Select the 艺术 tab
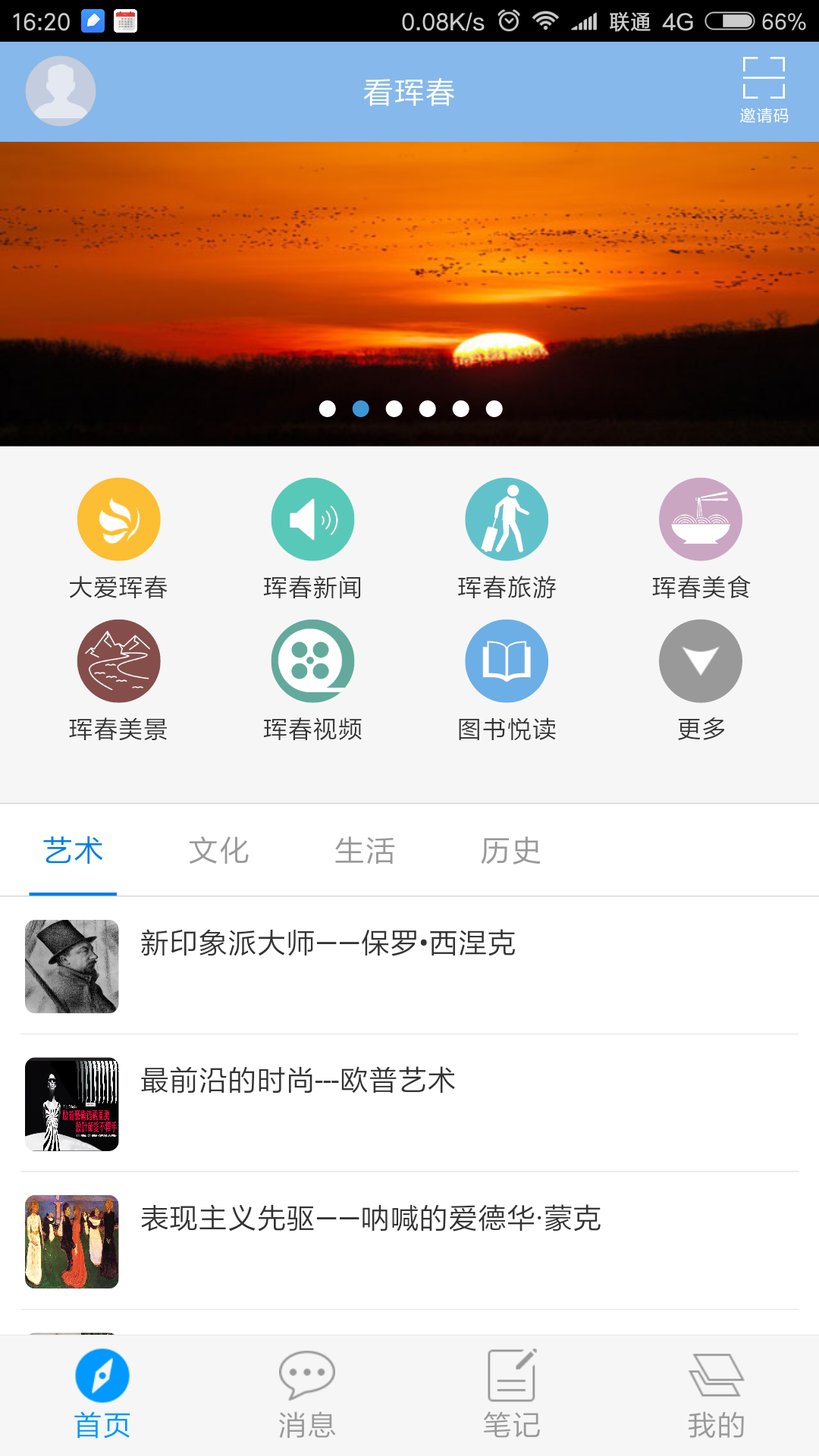 point(73,851)
